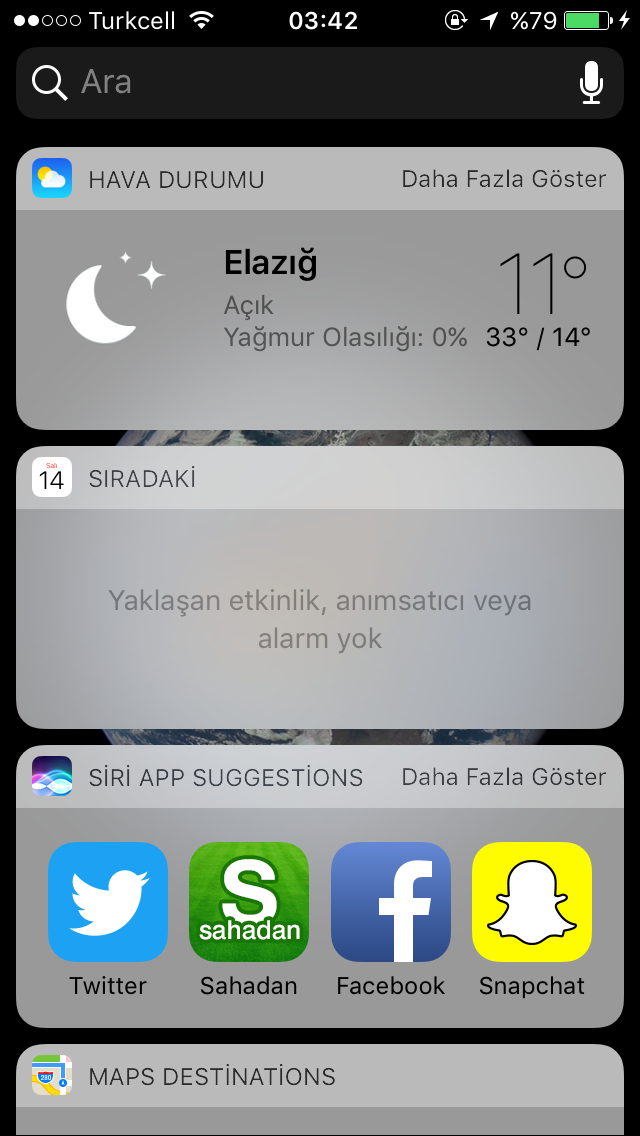Launch the Twitter app
The image size is (640, 1136).
point(108,902)
